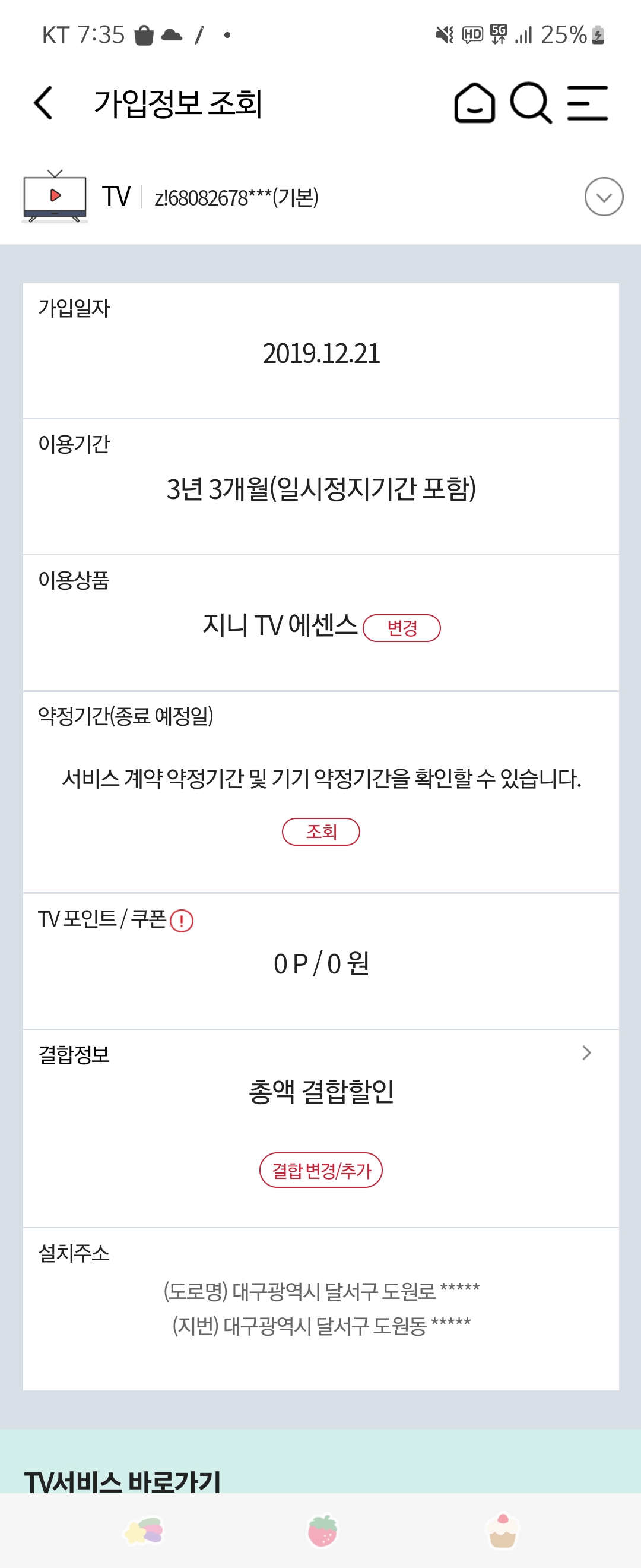641x1568 pixels.
Task: Expand the TV subscription line dropdown
Action: (603, 197)
